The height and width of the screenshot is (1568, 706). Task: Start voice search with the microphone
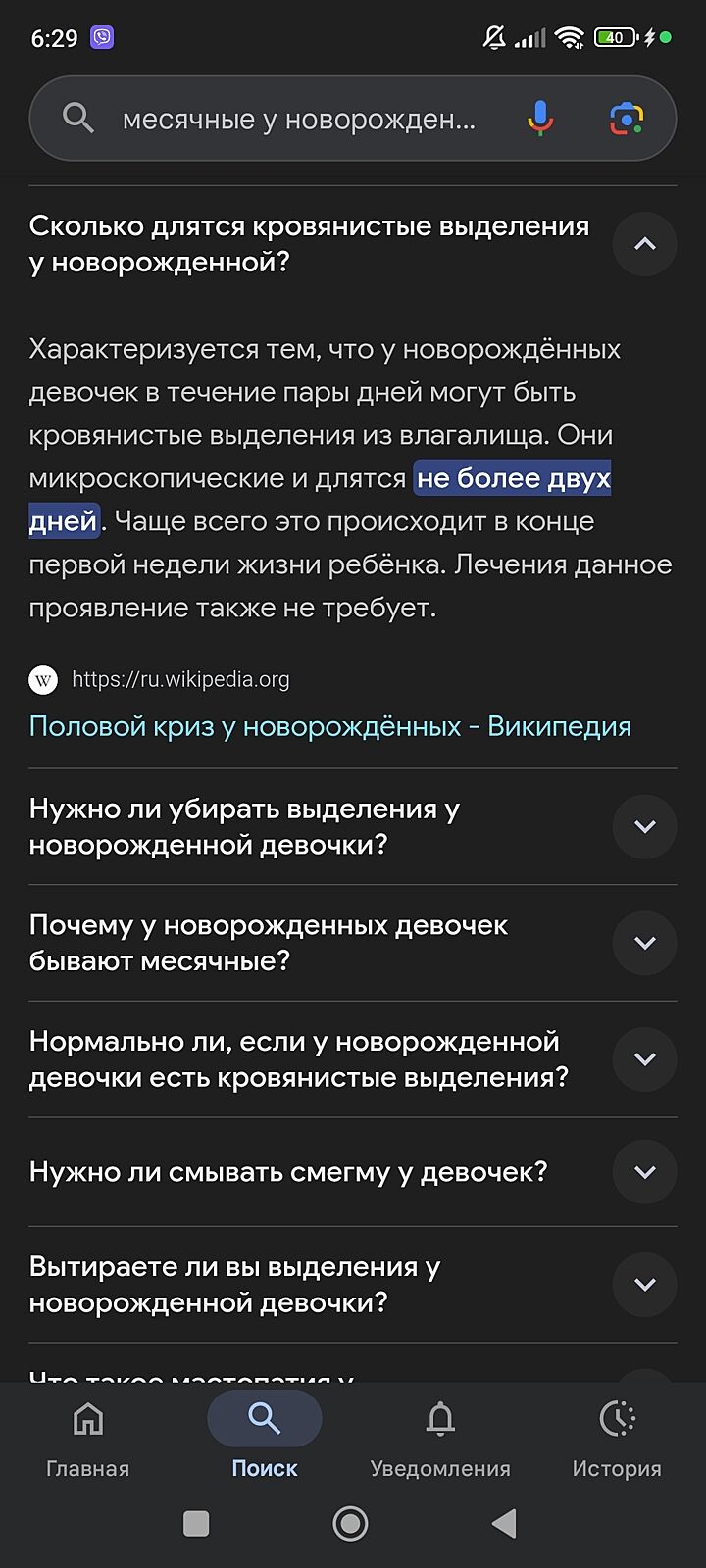540,119
